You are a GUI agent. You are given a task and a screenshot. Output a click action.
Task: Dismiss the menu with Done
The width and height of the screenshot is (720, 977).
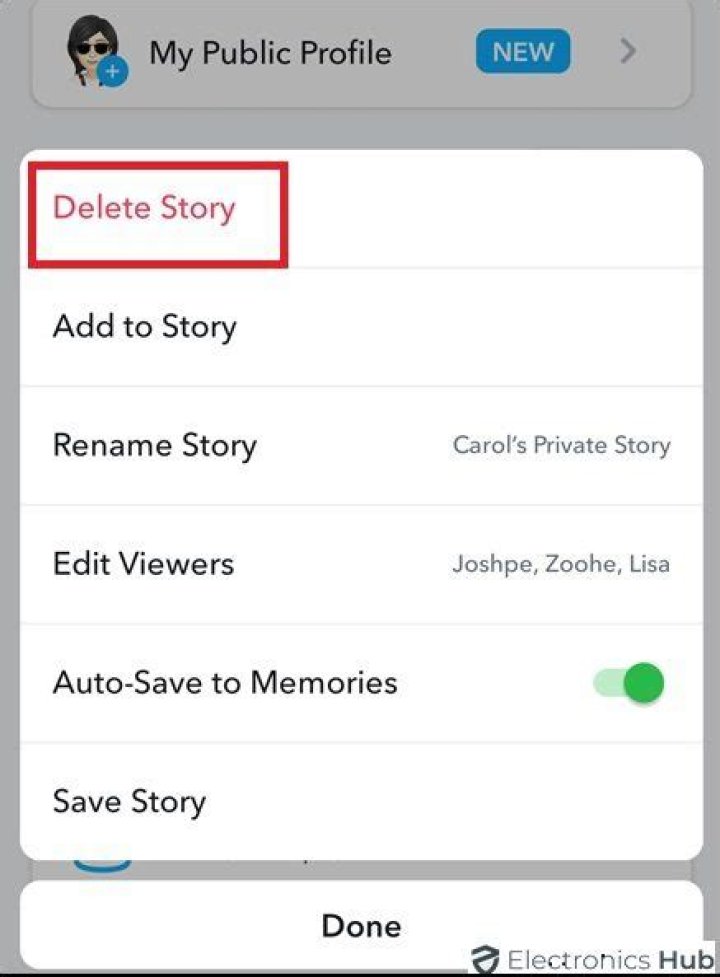(x=360, y=926)
